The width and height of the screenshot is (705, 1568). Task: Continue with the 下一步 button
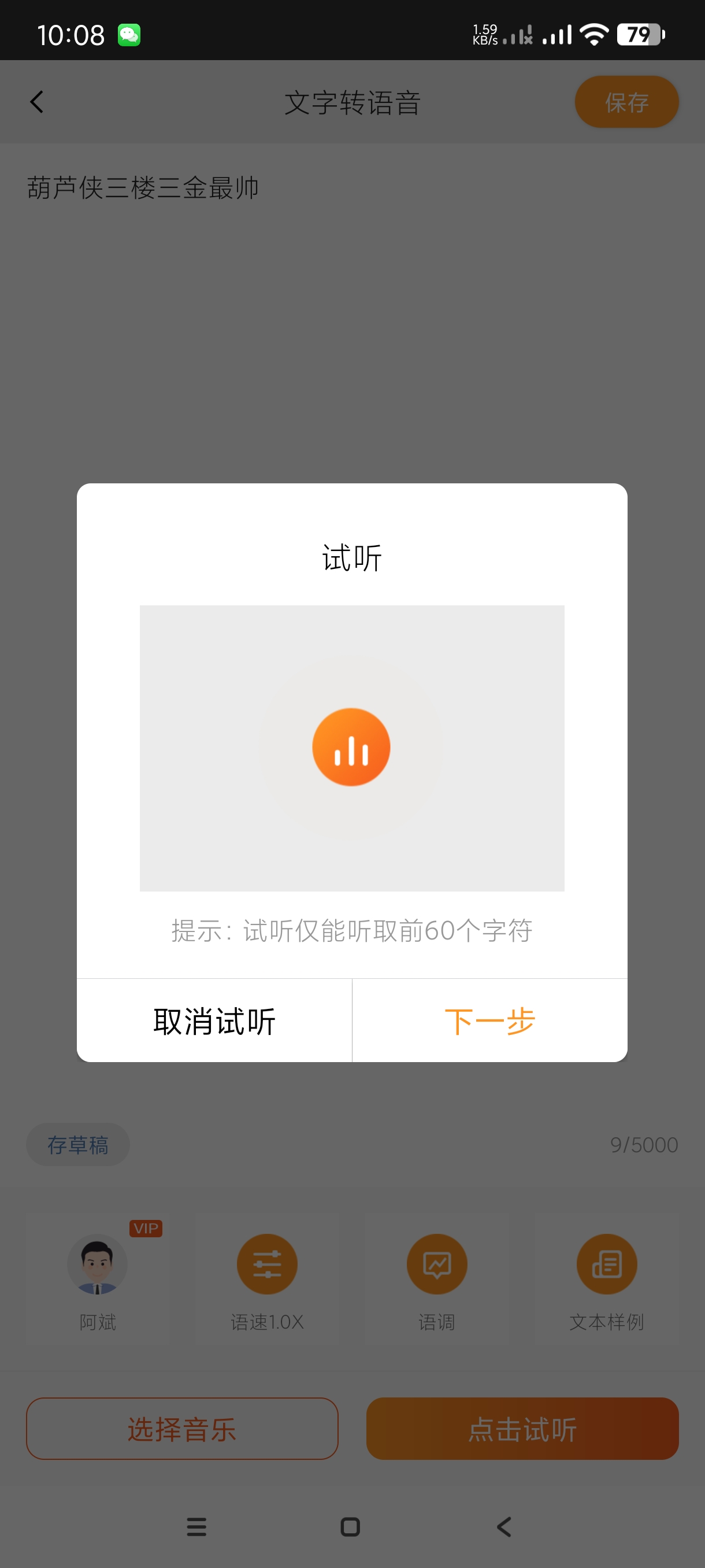489,1021
